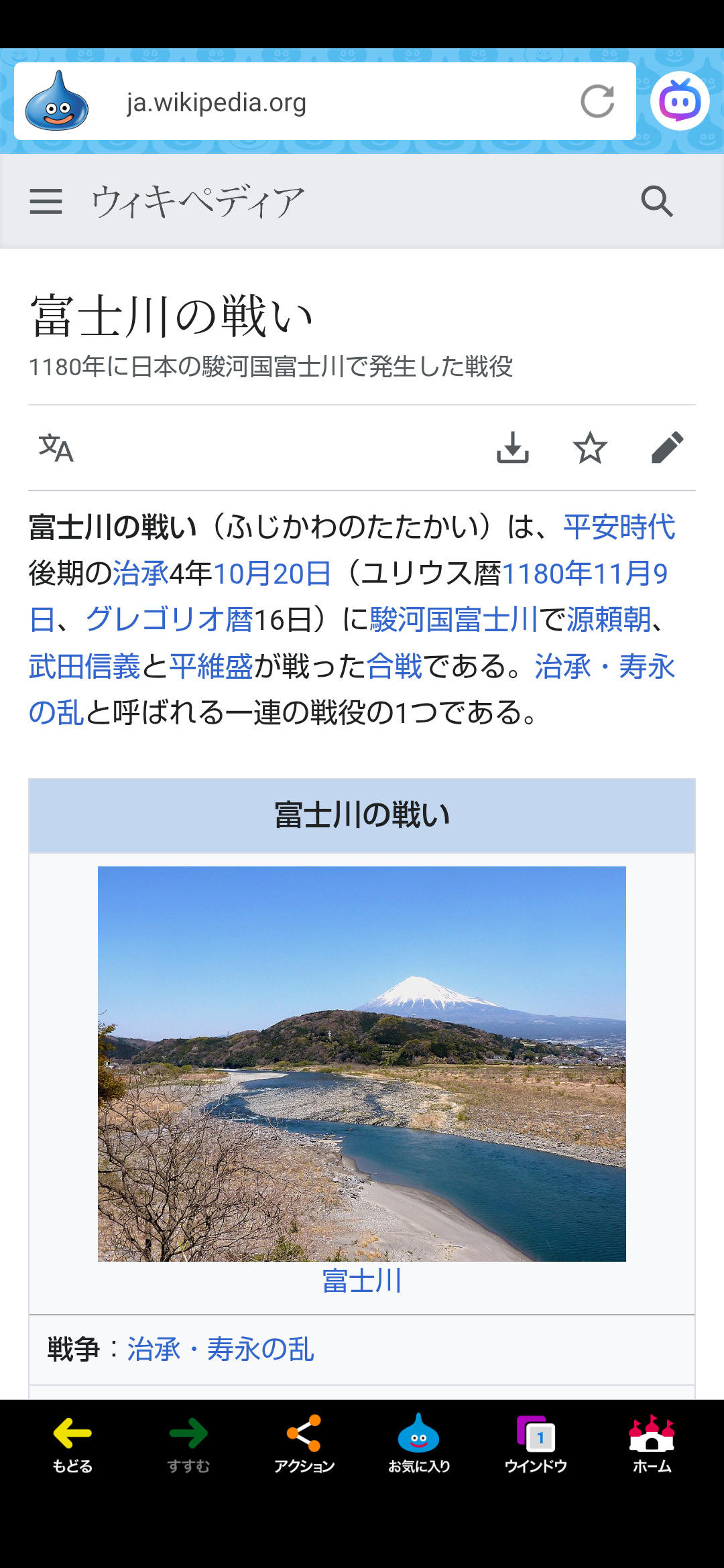
Task: Open the Fuji River photo
Action: point(362,1063)
